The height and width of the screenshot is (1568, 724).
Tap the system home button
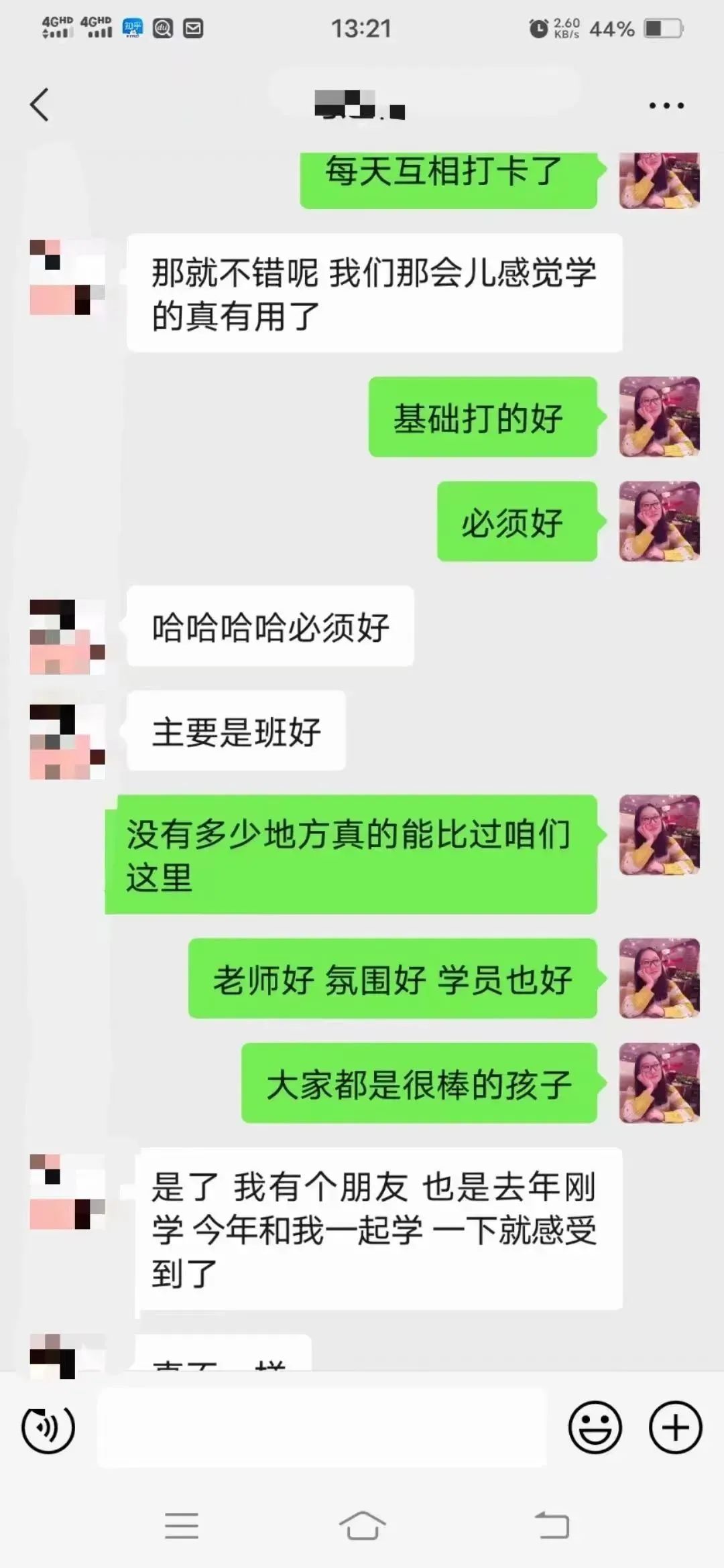[362, 1526]
